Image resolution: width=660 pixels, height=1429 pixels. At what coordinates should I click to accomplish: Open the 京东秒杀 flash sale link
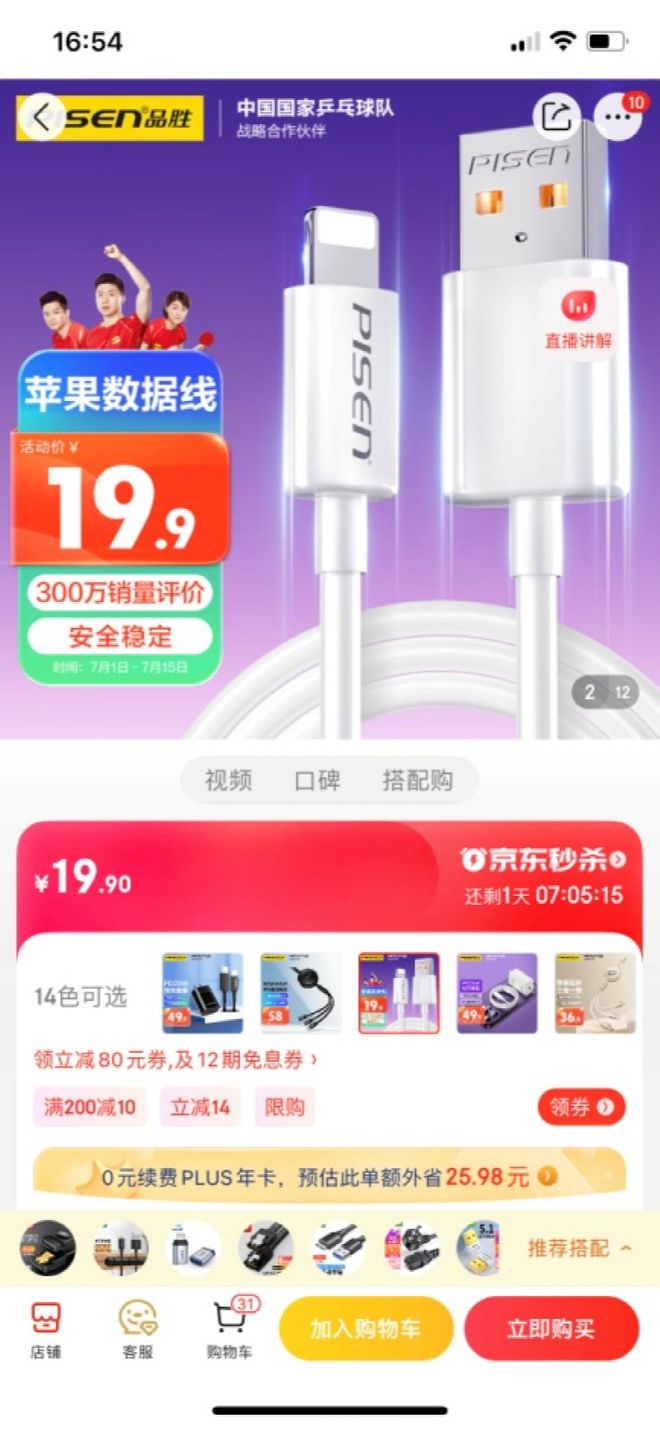tap(544, 859)
